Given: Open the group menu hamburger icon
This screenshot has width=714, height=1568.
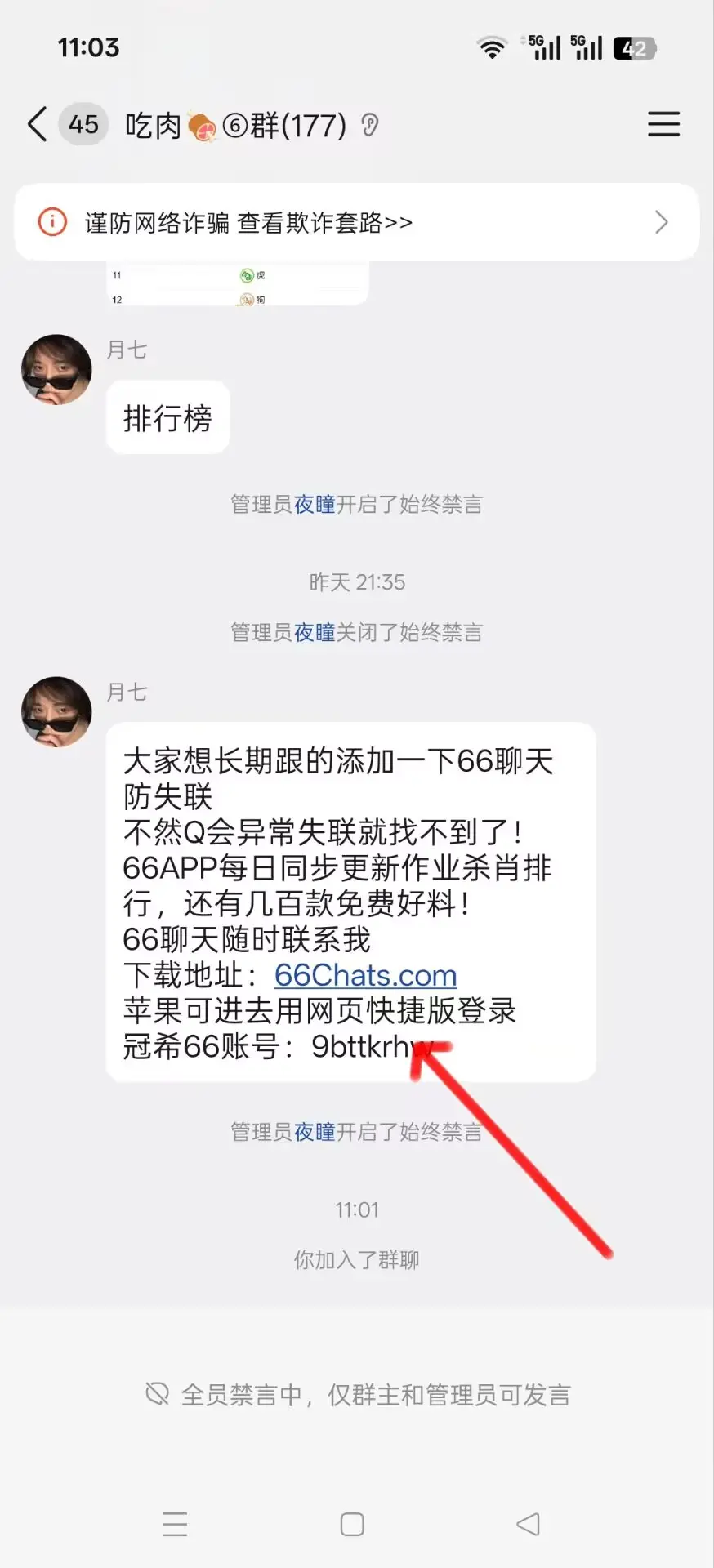Looking at the screenshot, I should coord(663,124).
